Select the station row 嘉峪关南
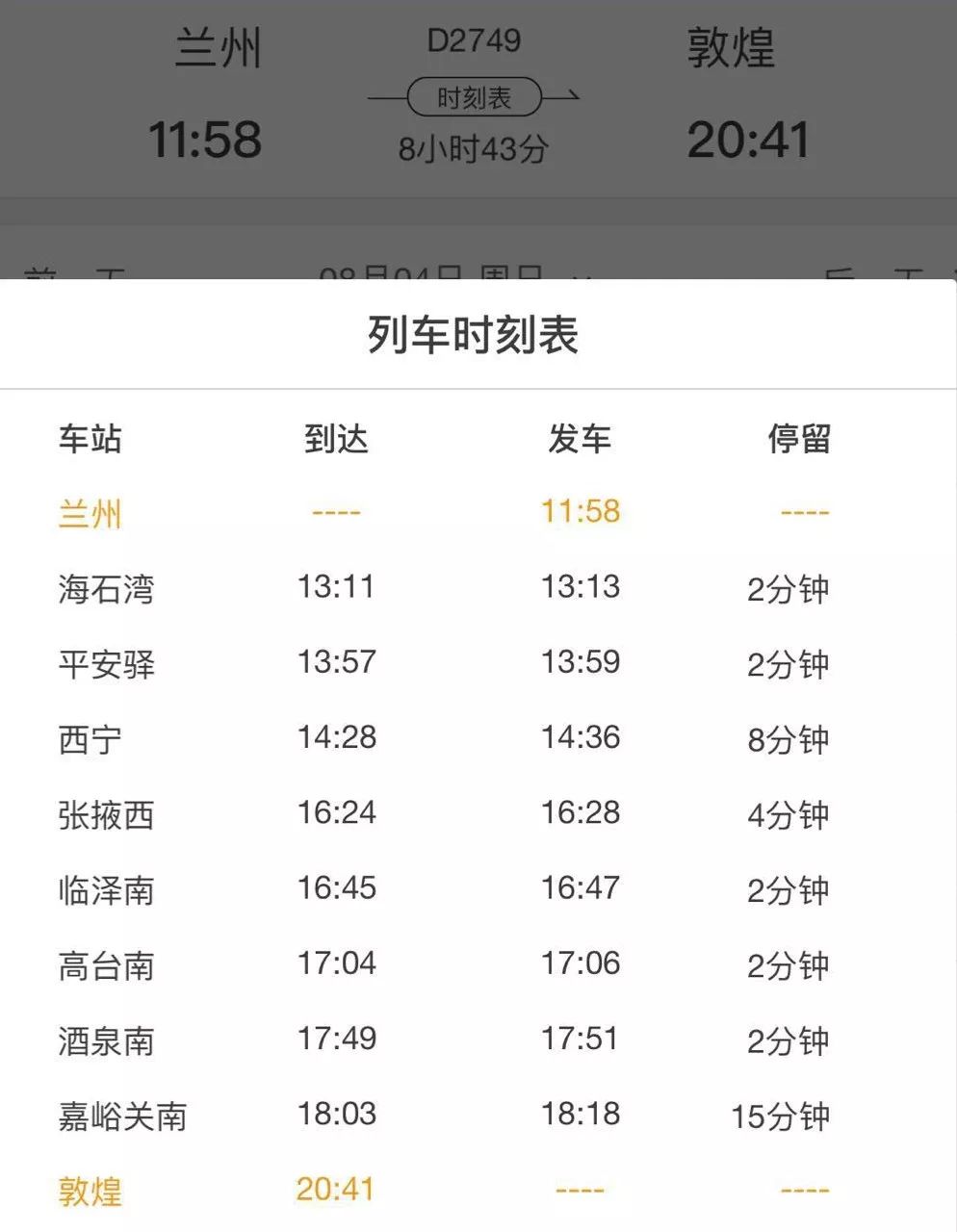The height and width of the screenshot is (1232, 957). tap(122, 1116)
